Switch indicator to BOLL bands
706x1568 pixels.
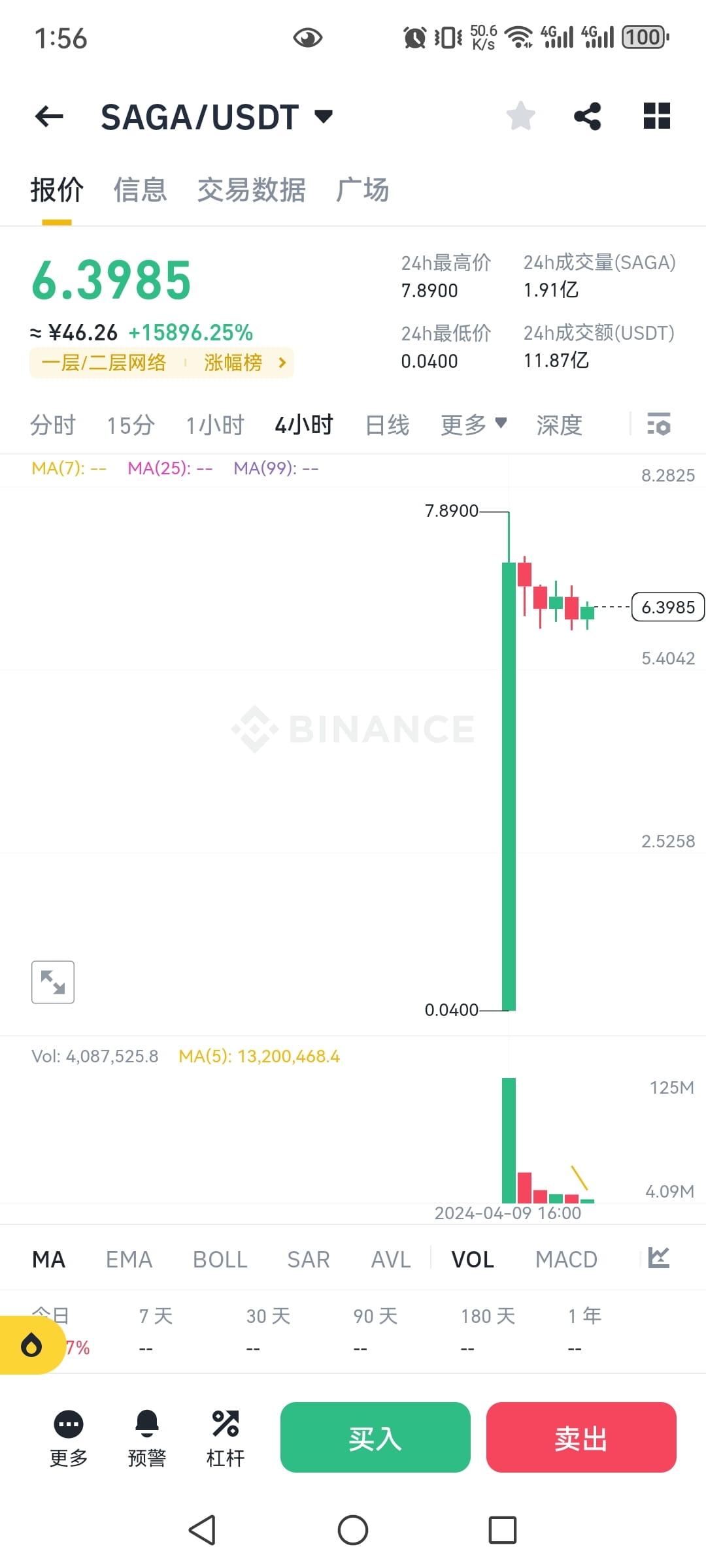pyautogui.click(x=219, y=1258)
